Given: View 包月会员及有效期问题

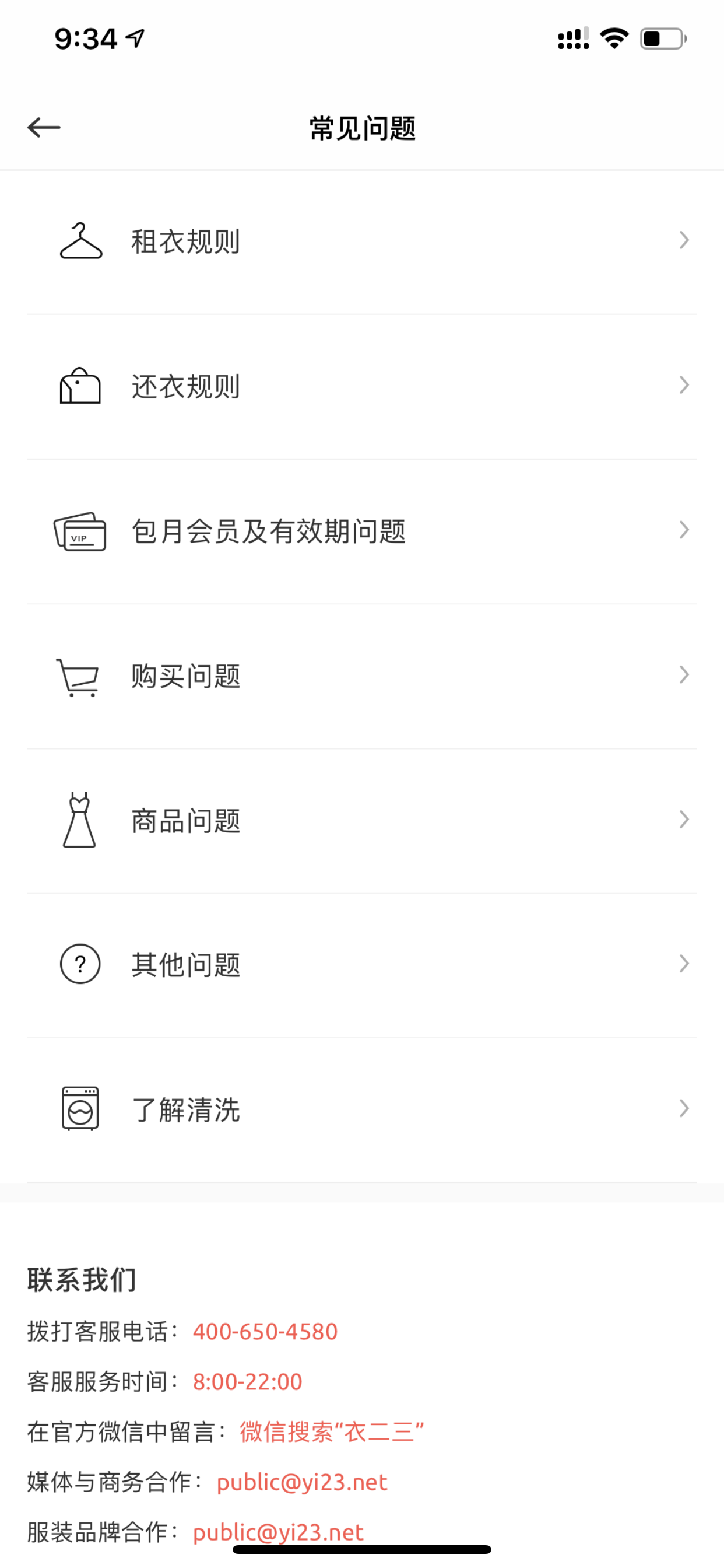Looking at the screenshot, I should 362,531.
